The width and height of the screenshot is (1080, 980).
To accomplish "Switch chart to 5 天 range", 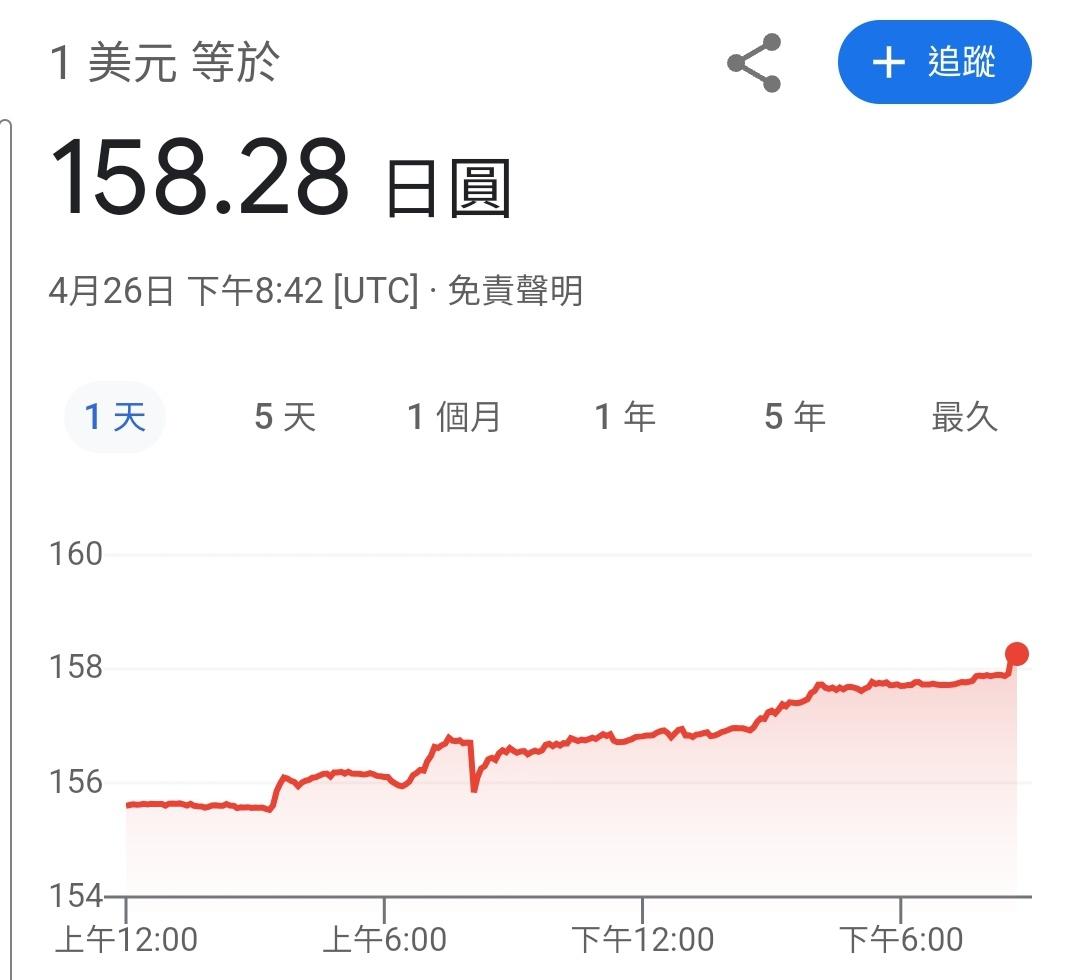I will tap(285, 417).
